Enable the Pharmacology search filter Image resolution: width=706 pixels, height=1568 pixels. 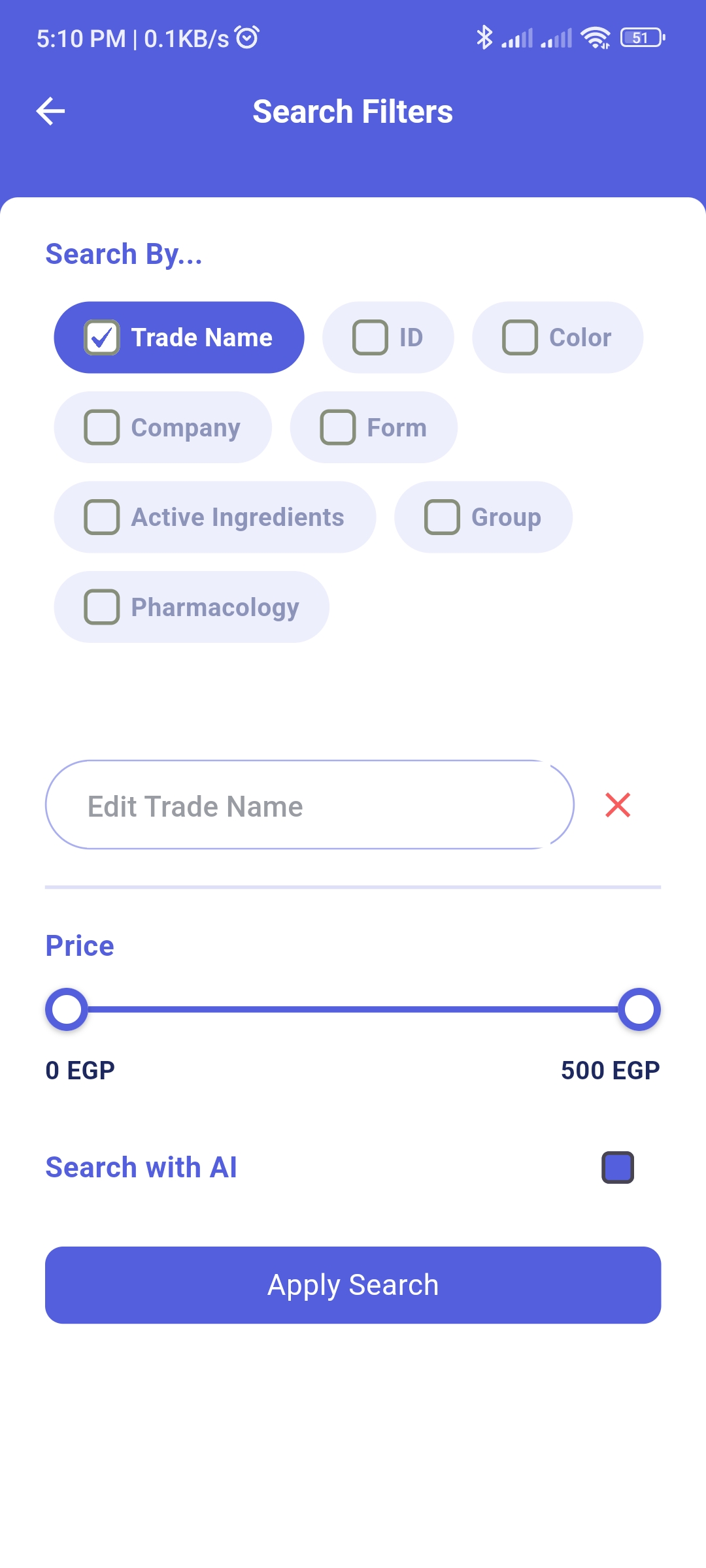101,606
